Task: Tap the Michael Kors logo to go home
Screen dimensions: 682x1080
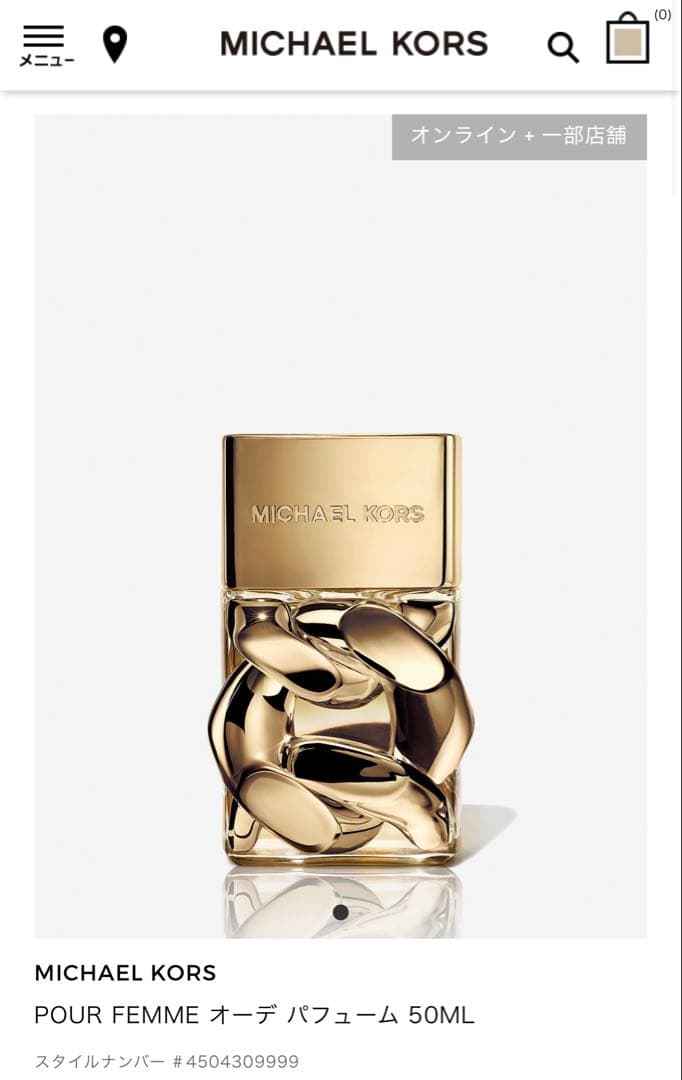Action: click(x=354, y=44)
